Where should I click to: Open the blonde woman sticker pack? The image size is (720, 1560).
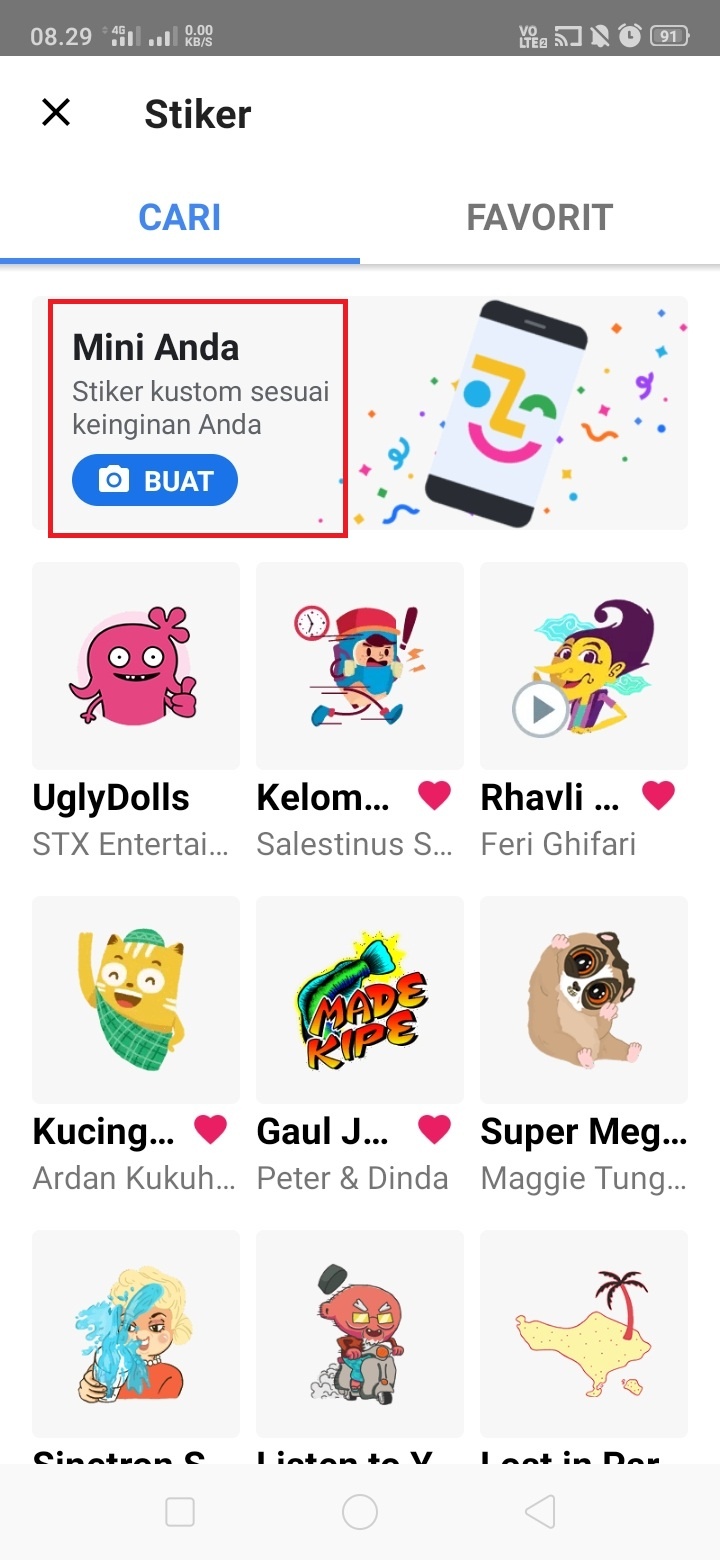[x=136, y=1334]
